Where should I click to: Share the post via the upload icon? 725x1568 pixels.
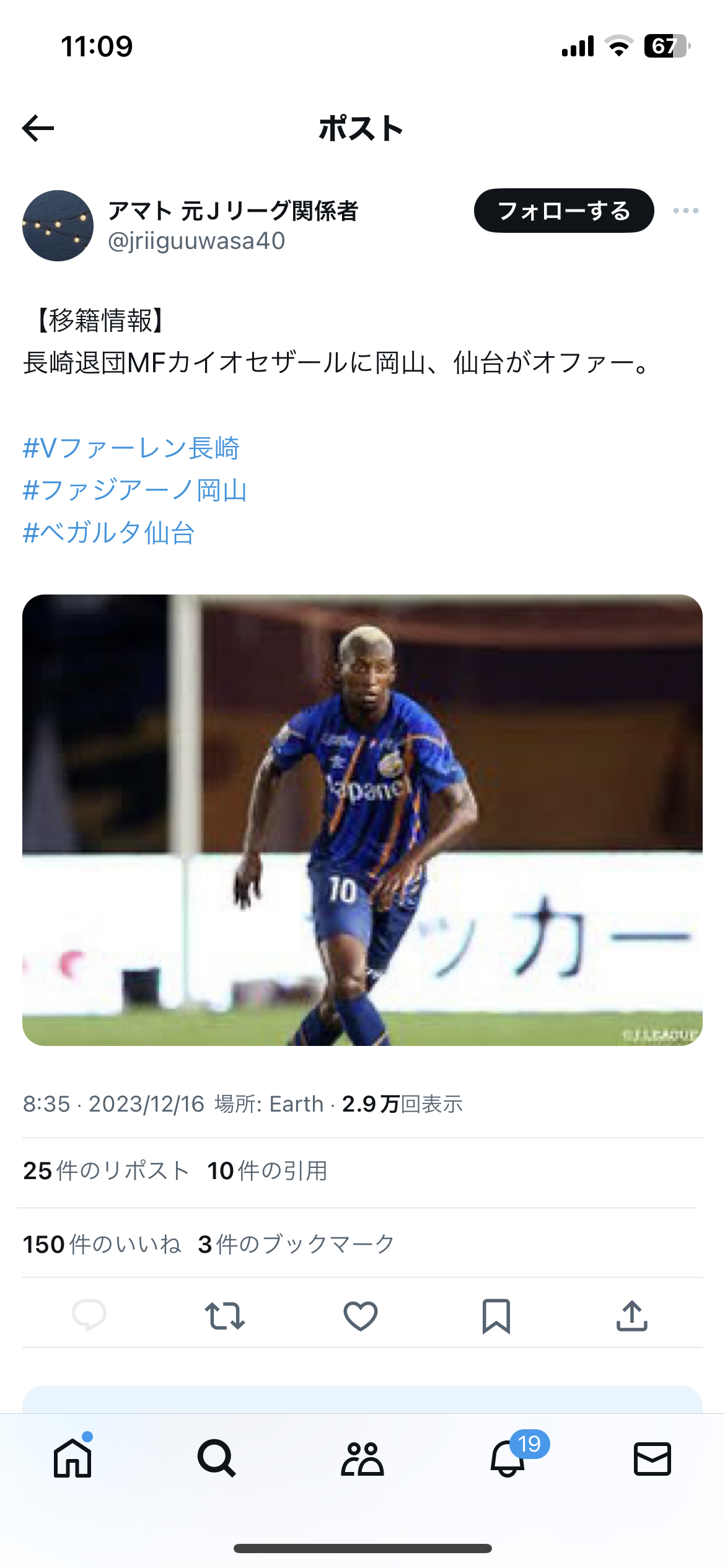point(632,1315)
